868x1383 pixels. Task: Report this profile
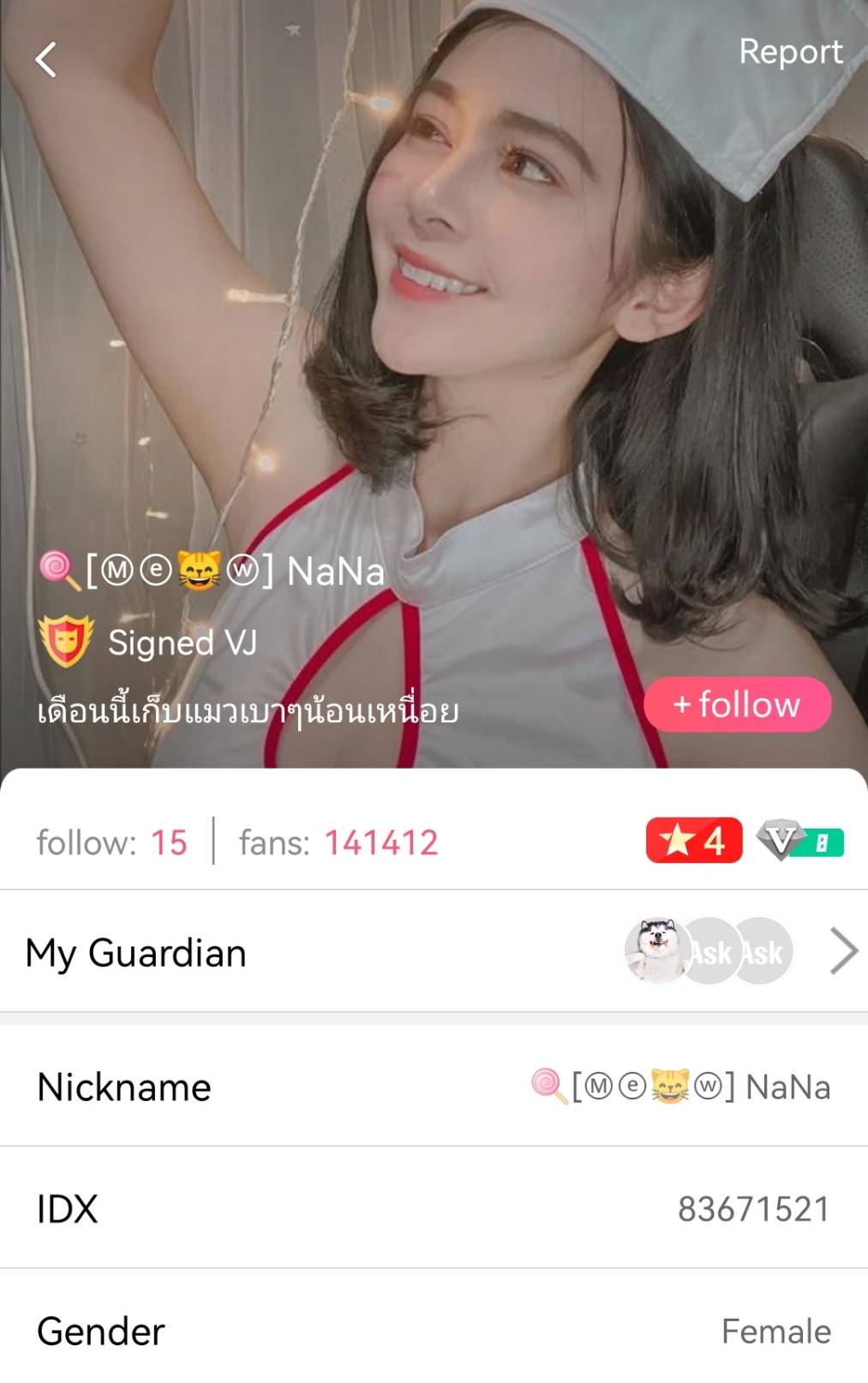(x=790, y=52)
